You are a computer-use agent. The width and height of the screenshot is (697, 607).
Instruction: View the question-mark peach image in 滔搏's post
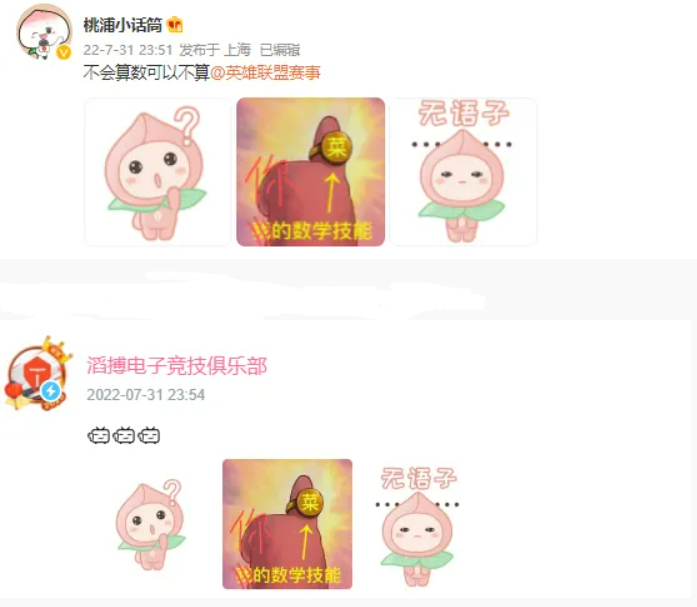point(152,522)
